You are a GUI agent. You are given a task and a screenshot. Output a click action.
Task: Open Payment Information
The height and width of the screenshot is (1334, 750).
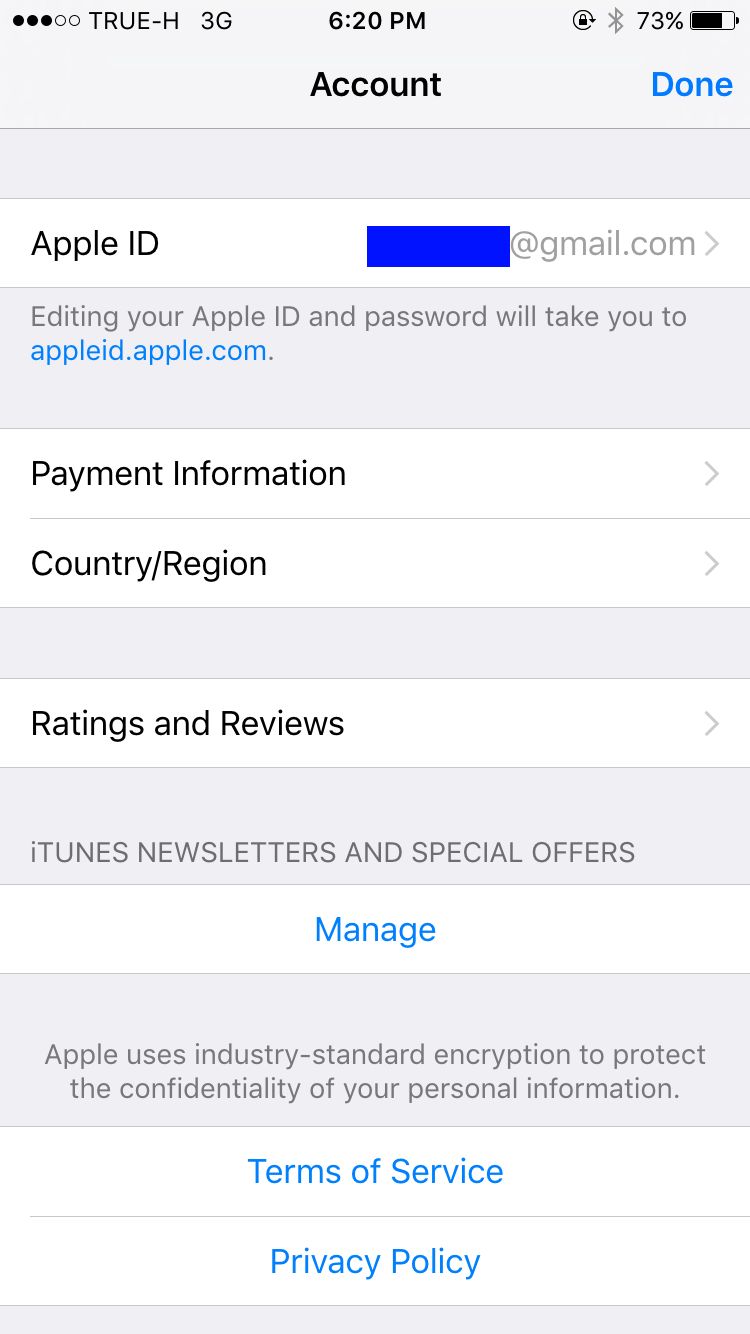click(375, 474)
